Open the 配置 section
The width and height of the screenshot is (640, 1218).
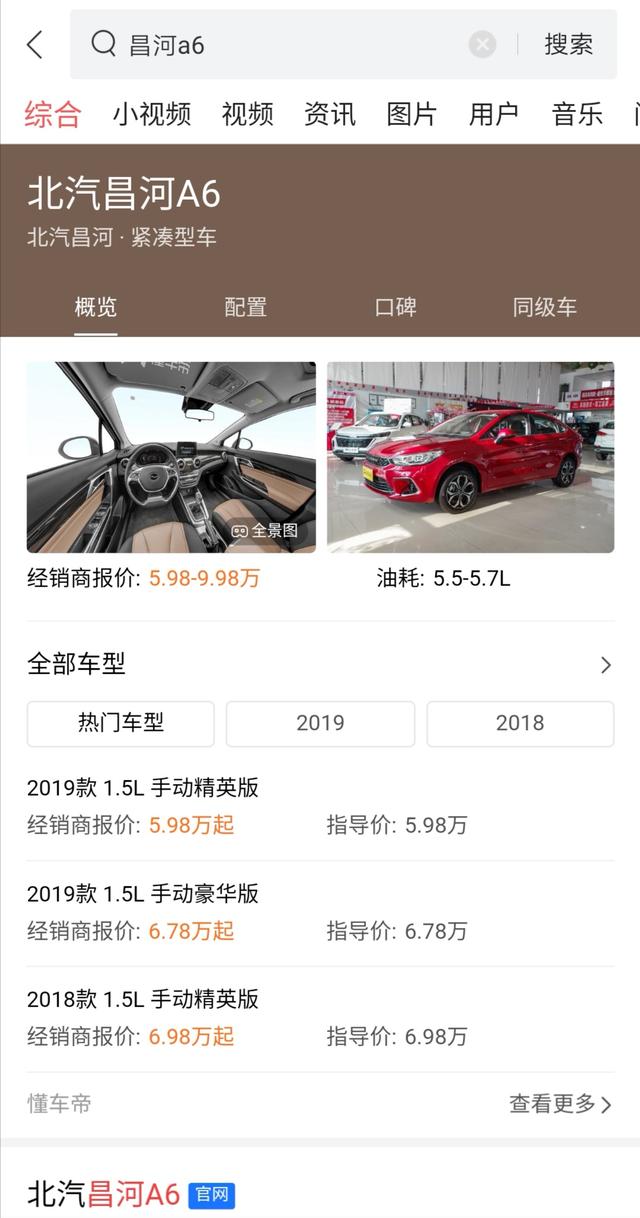[x=245, y=307]
